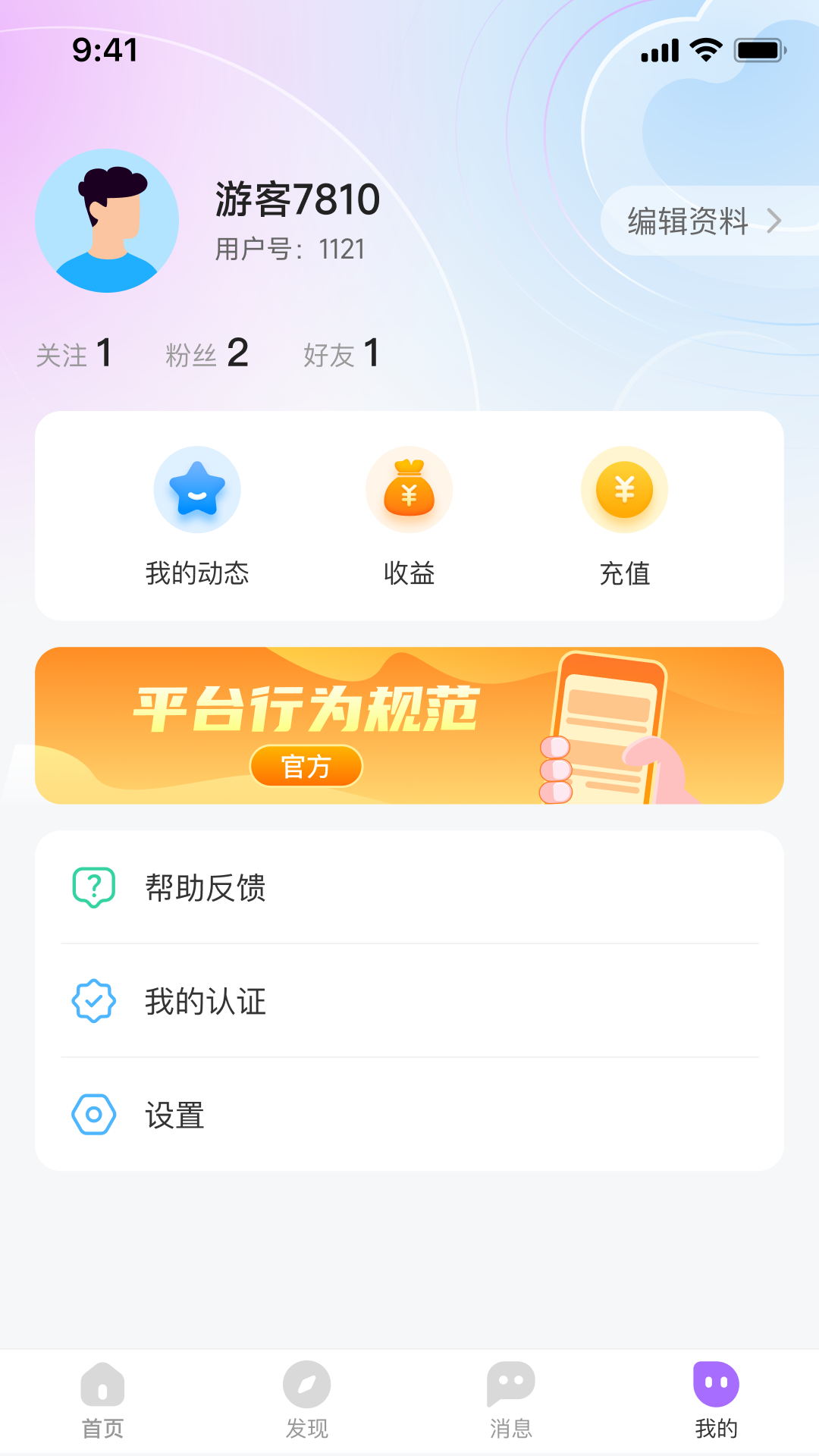This screenshot has width=819, height=1456.
Task: Tap the 首页 home icon
Action: pos(102,1383)
